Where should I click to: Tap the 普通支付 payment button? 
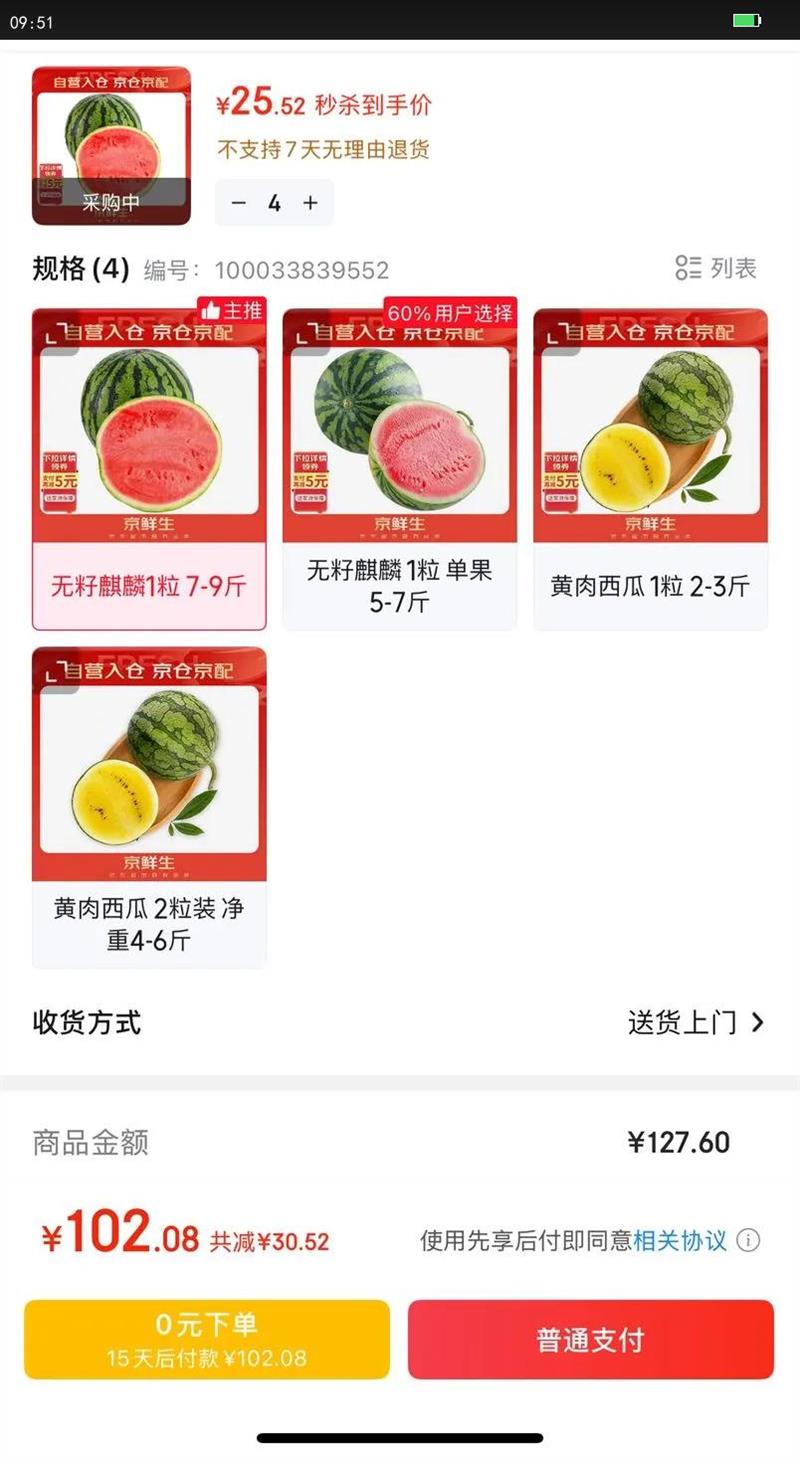coord(590,1339)
